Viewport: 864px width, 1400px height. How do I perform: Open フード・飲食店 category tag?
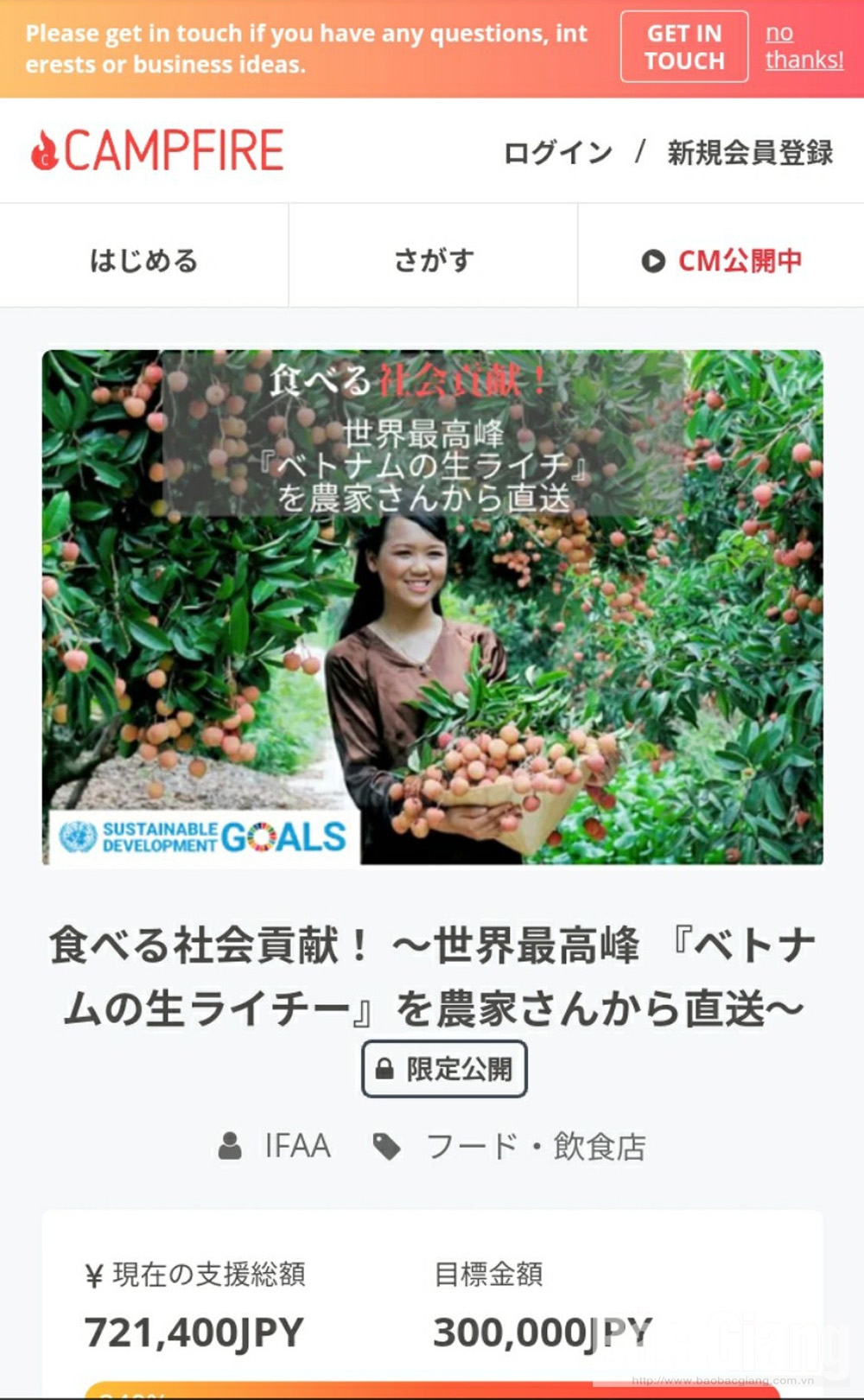tap(536, 1147)
